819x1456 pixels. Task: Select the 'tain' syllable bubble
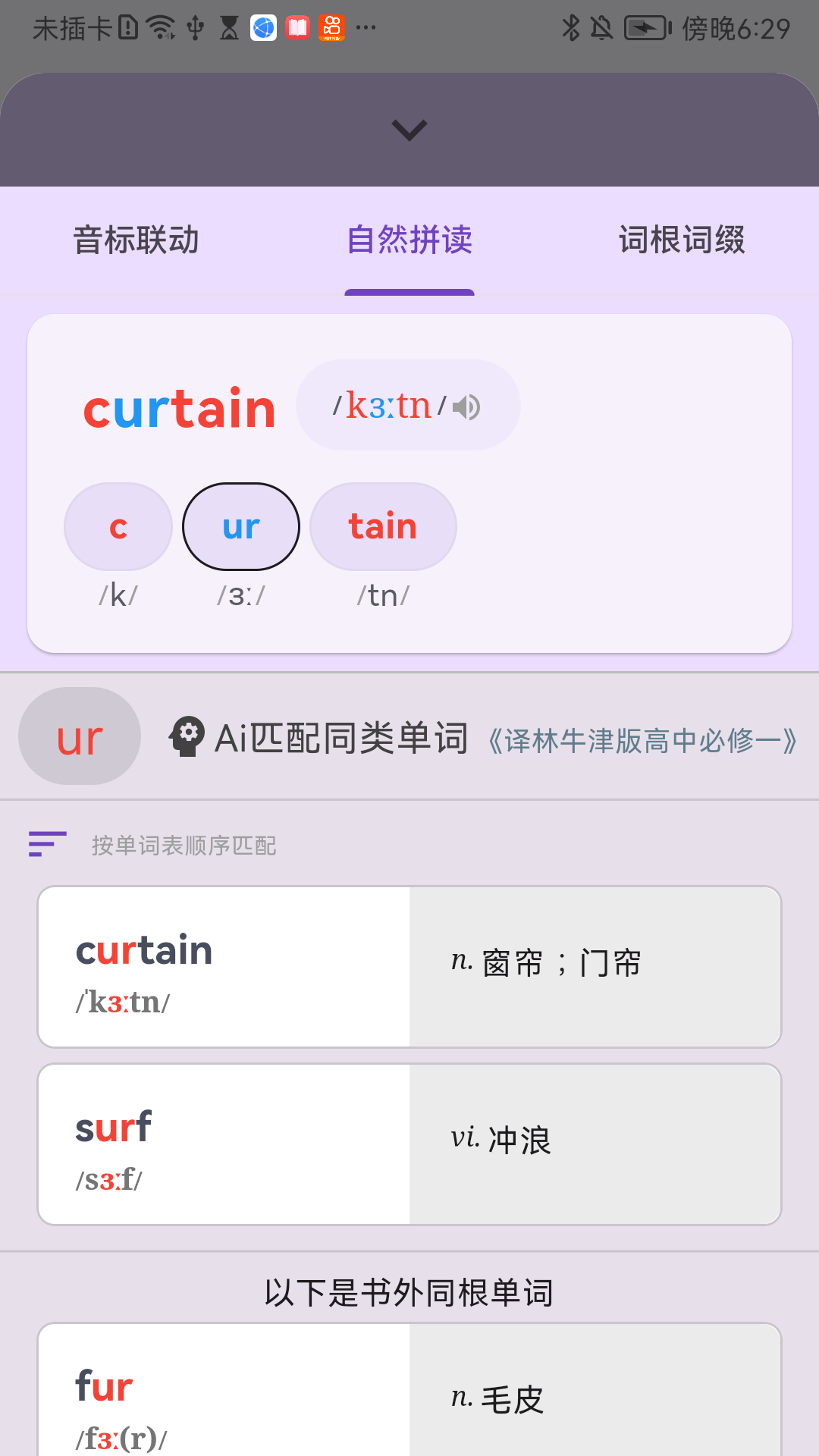[382, 526]
